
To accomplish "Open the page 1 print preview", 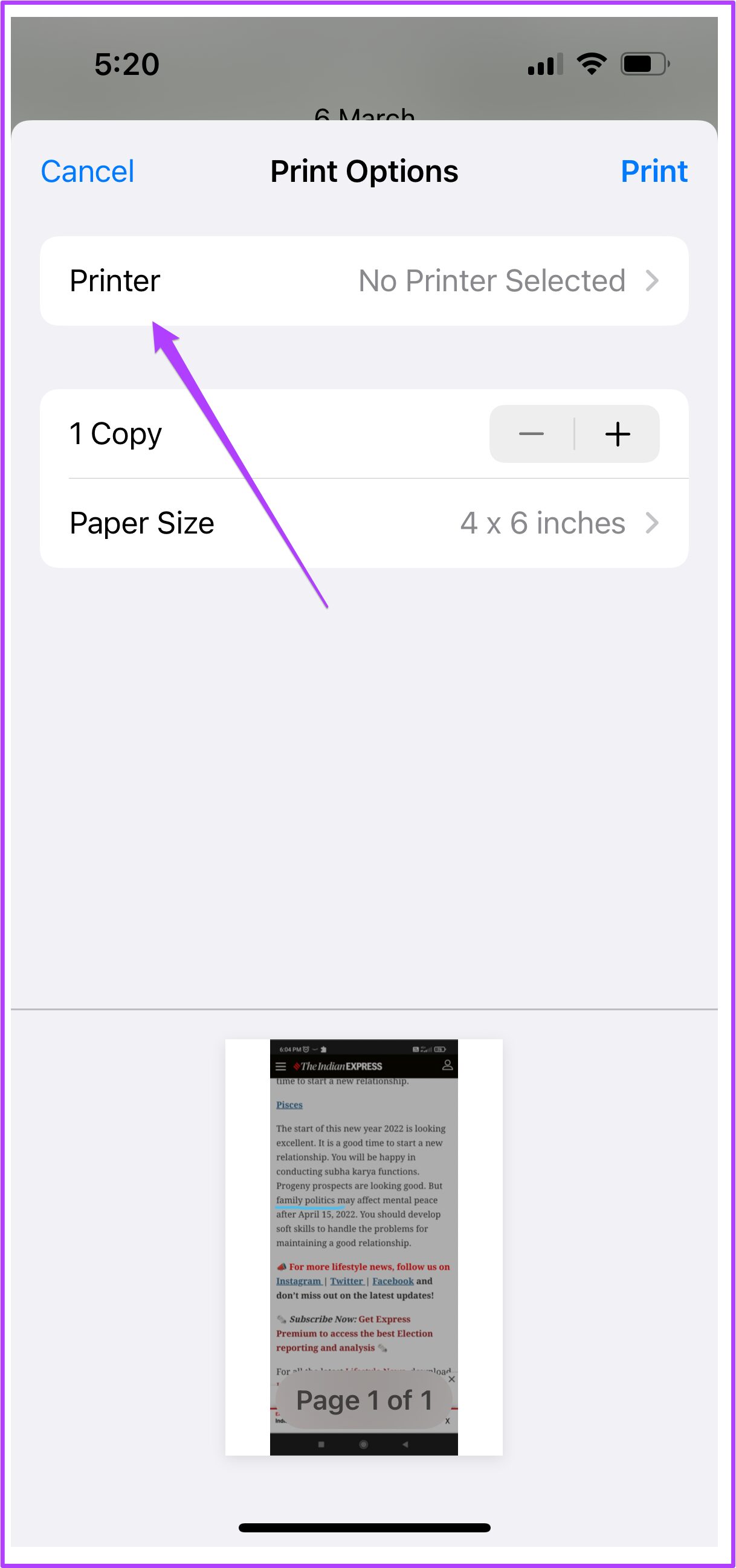I will click(364, 1247).
